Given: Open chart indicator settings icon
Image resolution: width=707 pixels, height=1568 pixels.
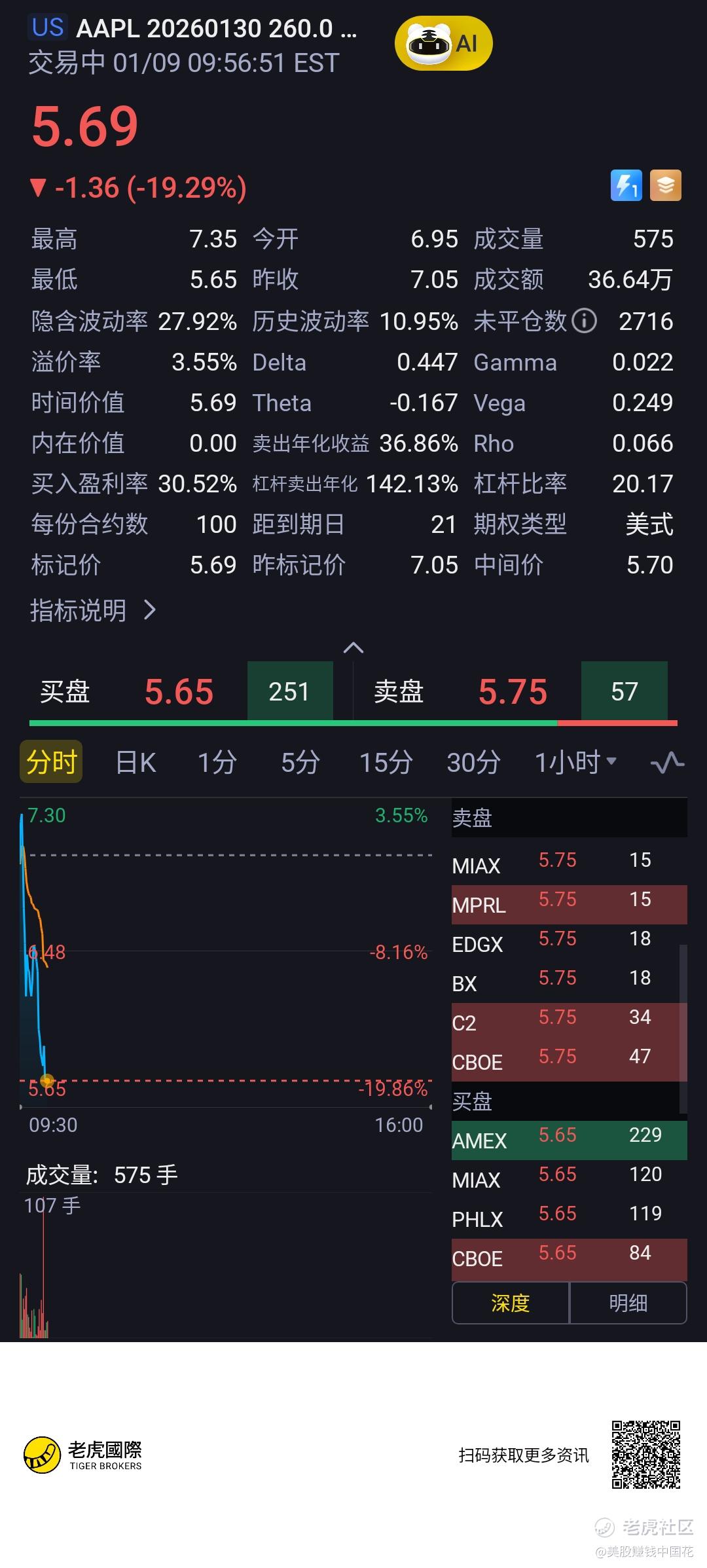Looking at the screenshot, I should click(667, 762).
